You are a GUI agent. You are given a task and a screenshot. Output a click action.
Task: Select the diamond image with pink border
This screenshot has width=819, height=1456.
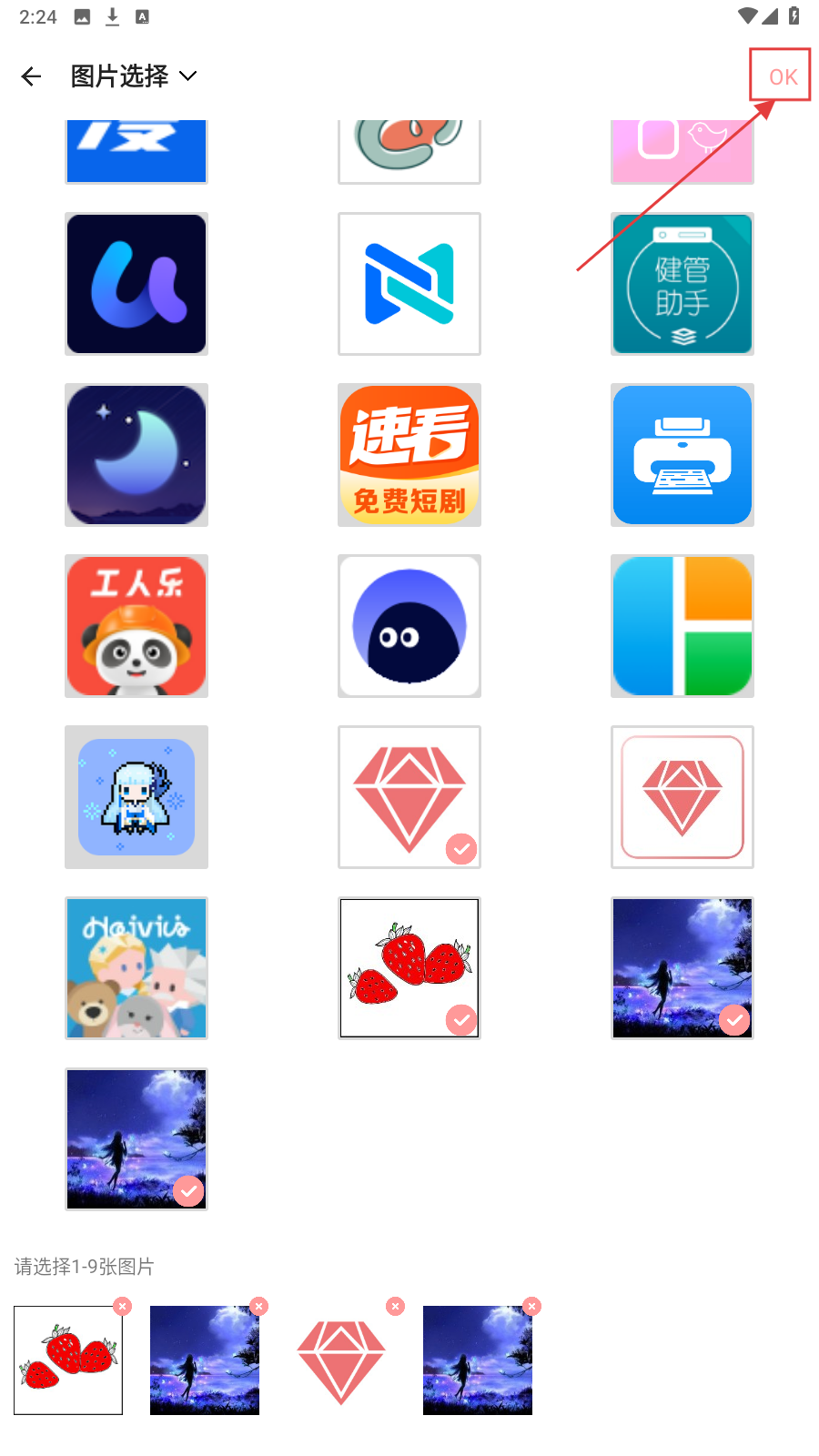(x=682, y=797)
